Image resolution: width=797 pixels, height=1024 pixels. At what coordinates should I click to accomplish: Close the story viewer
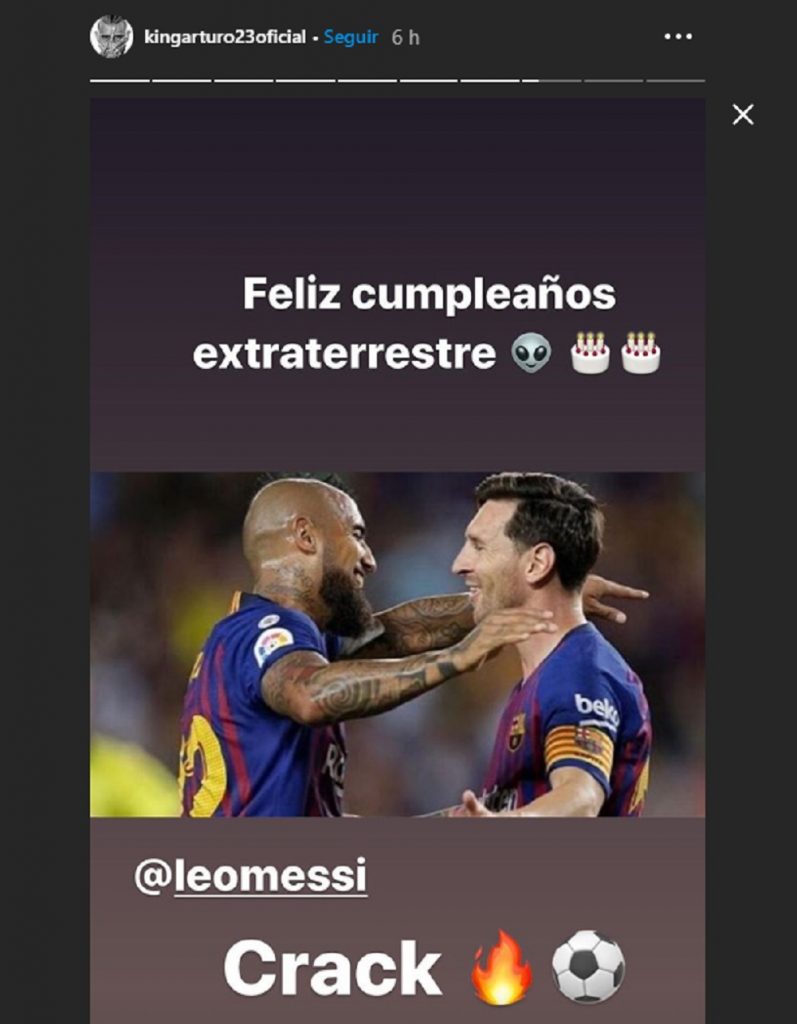[742, 115]
